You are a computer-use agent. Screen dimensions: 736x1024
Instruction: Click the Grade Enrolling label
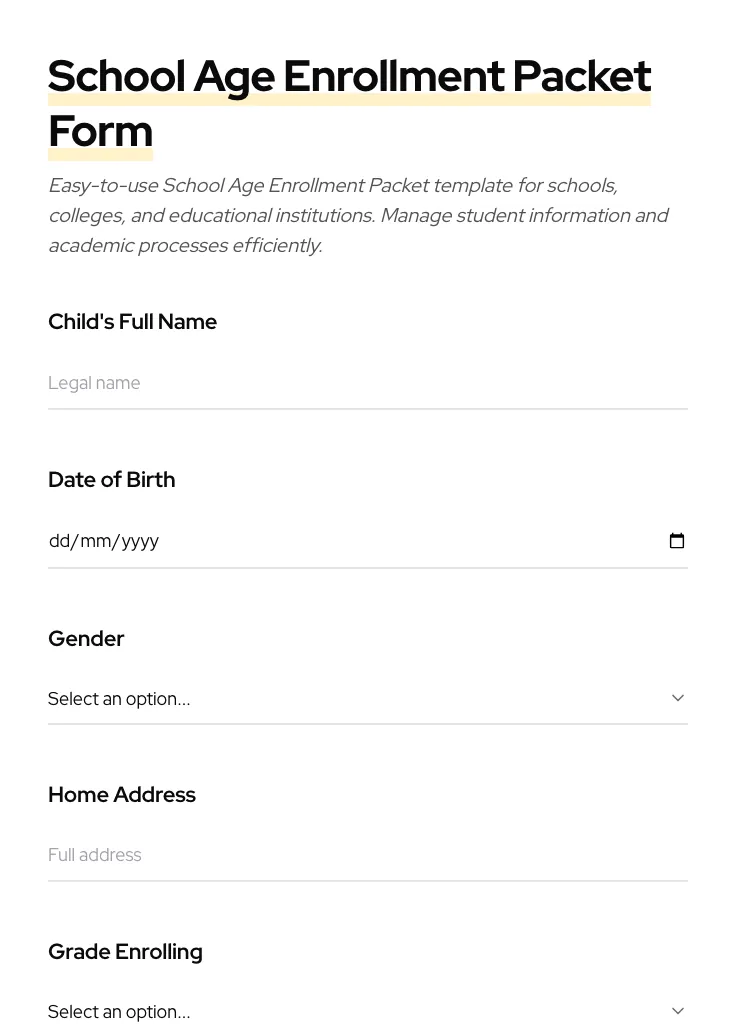click(125, 952)
